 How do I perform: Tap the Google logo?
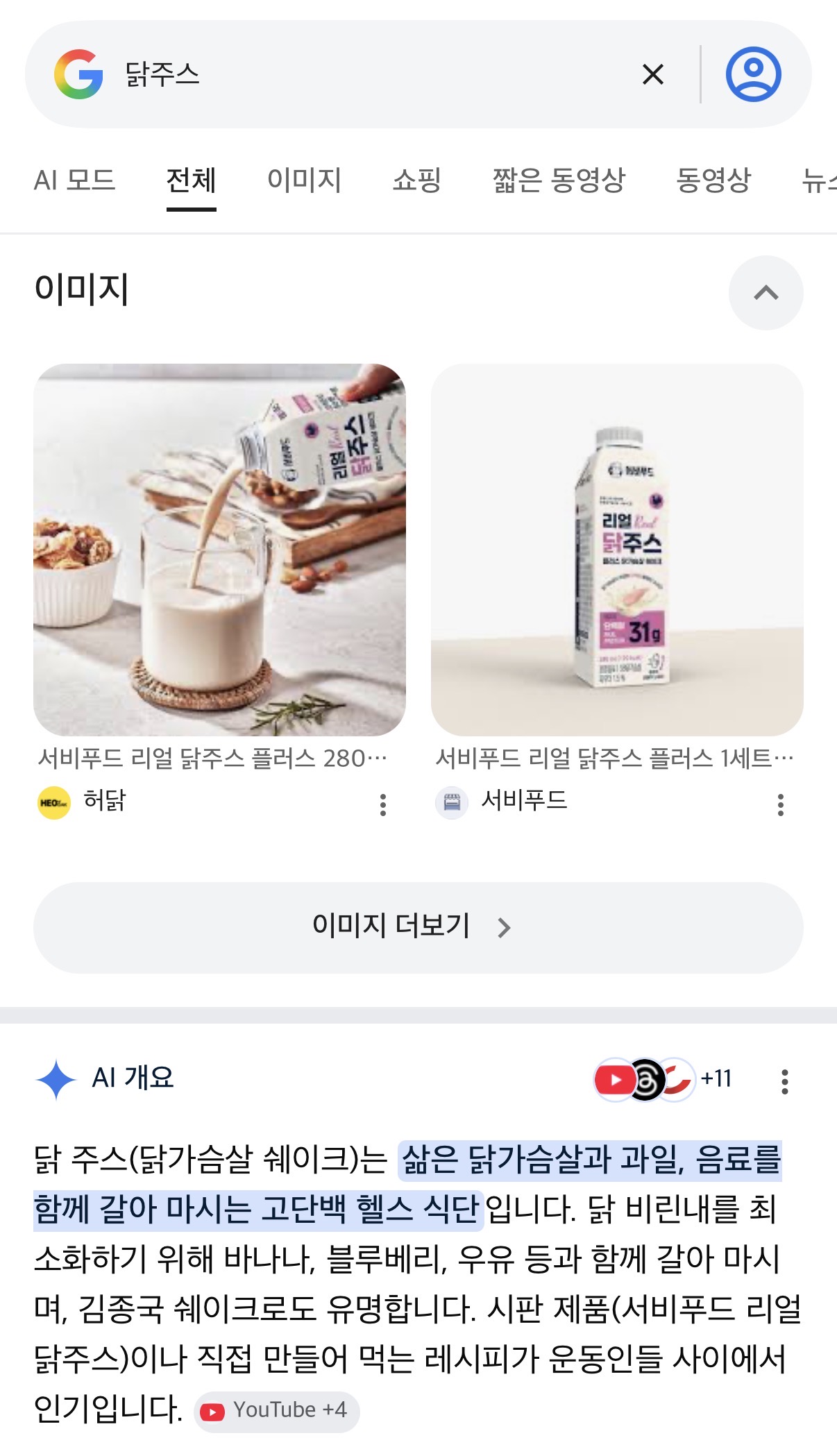click(78, 74)
